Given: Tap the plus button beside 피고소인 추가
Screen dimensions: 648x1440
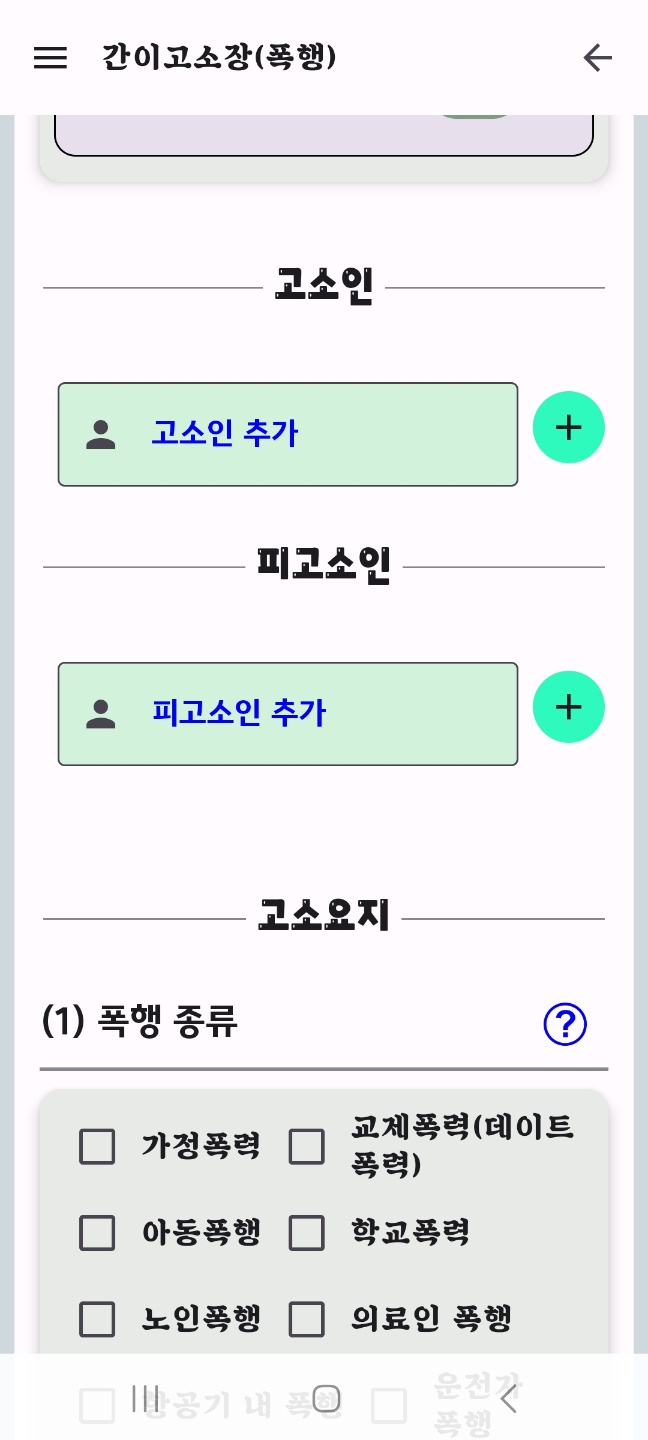Looking at the screenshot, I should (x=568, y=707).
